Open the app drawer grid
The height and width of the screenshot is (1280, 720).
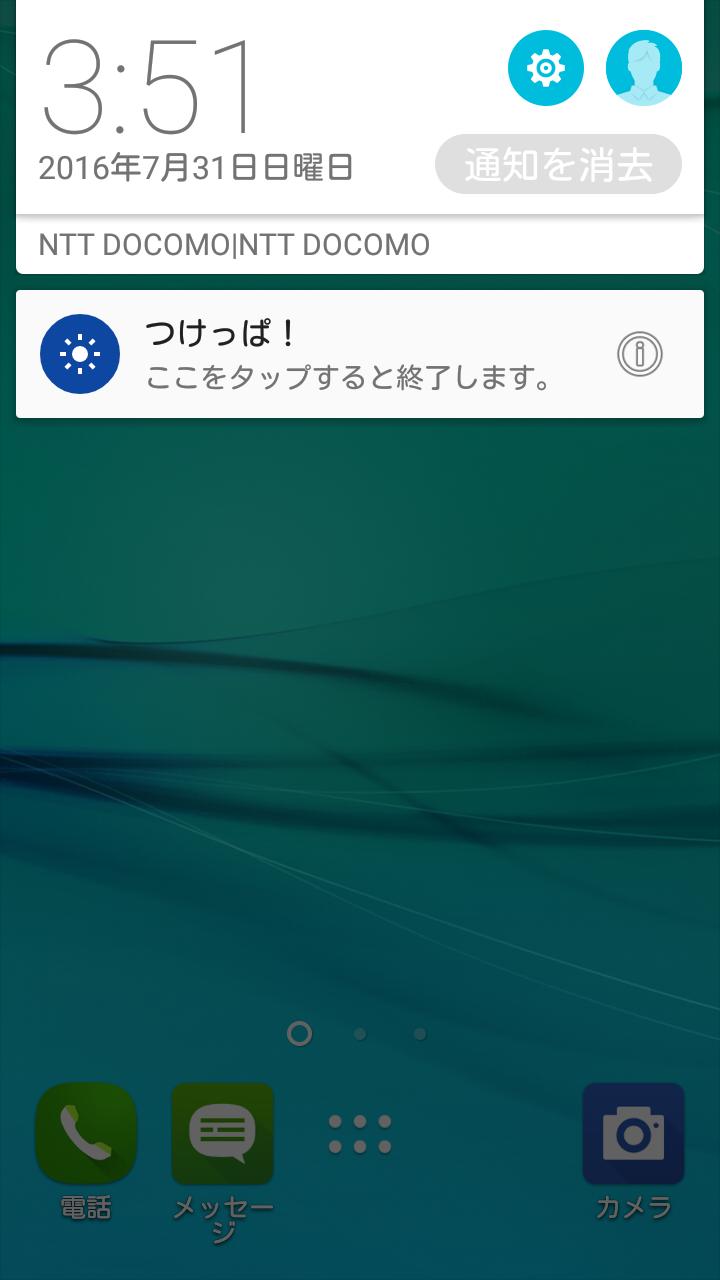360,1134
